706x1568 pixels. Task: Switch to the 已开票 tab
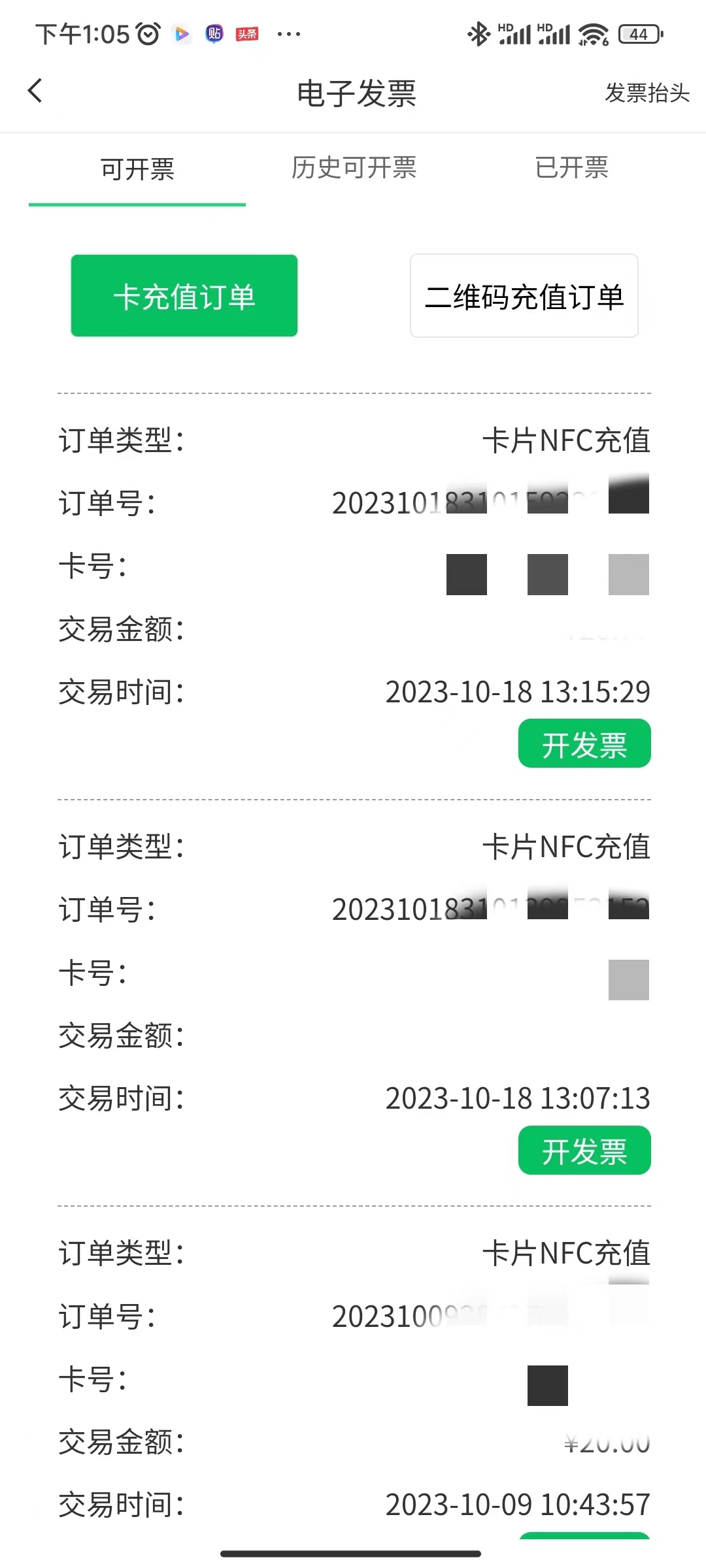point(571,168)
